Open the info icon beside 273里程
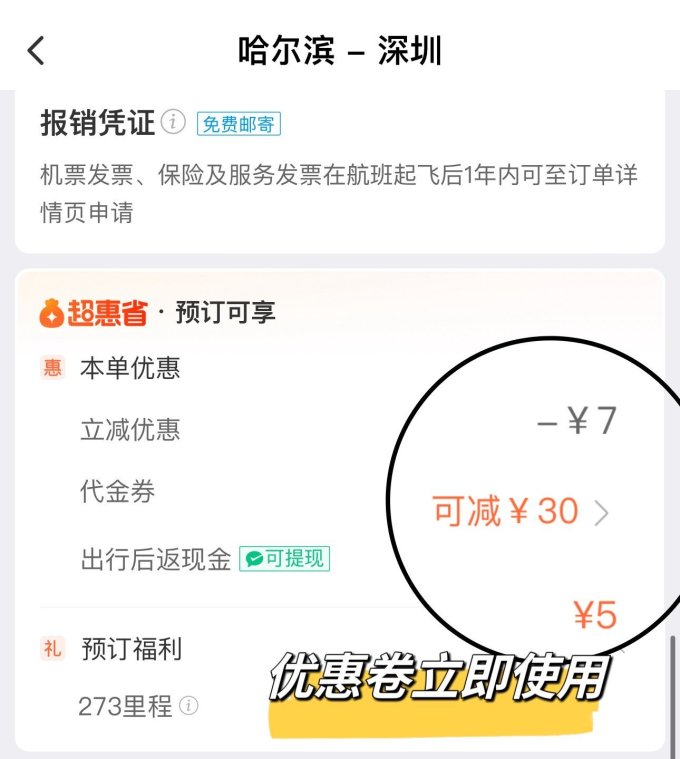This screenshot has width=680, height=759. (x=189, y=706)
